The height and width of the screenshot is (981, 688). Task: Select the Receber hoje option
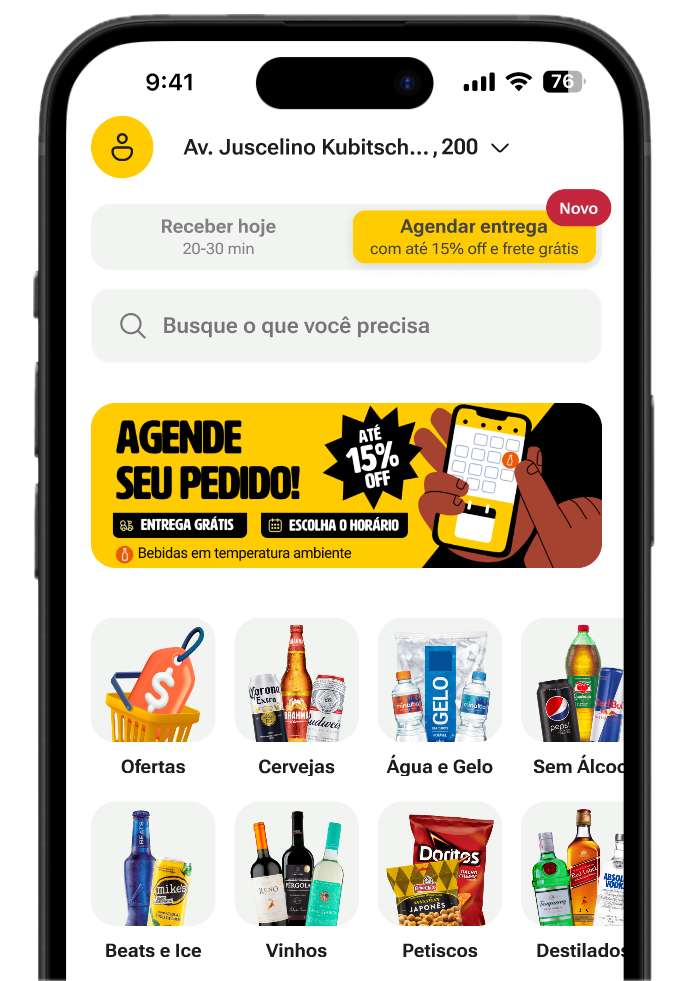click(x=218, y=237)
